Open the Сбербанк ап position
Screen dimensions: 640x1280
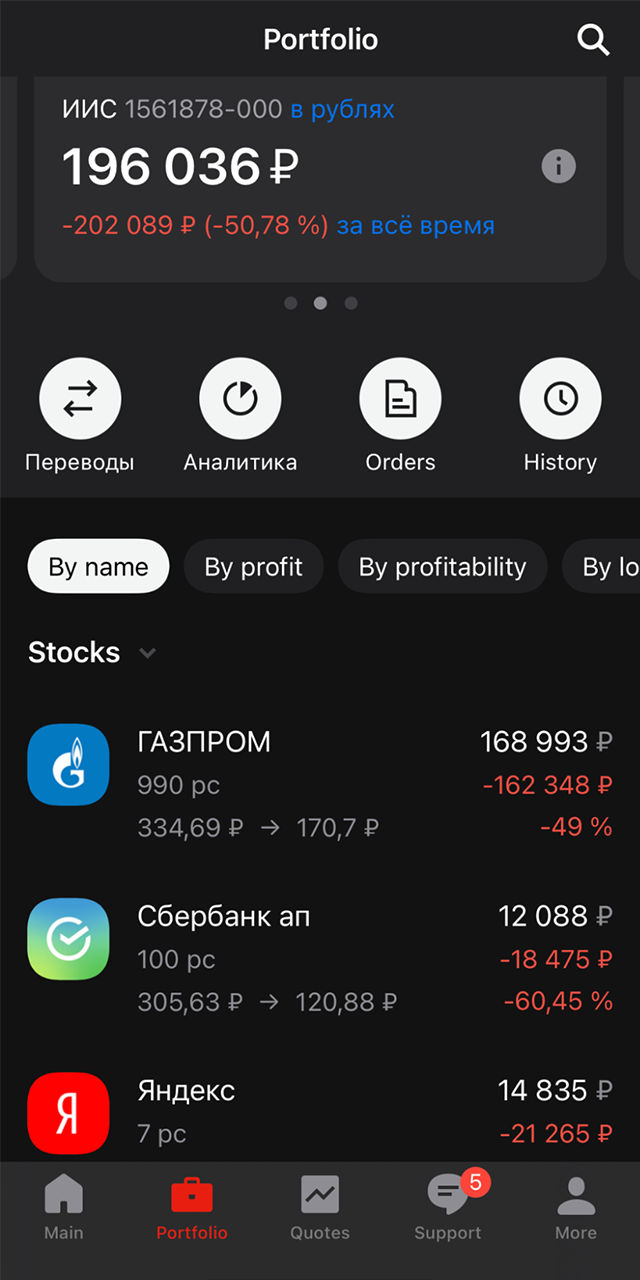(320, 958)
